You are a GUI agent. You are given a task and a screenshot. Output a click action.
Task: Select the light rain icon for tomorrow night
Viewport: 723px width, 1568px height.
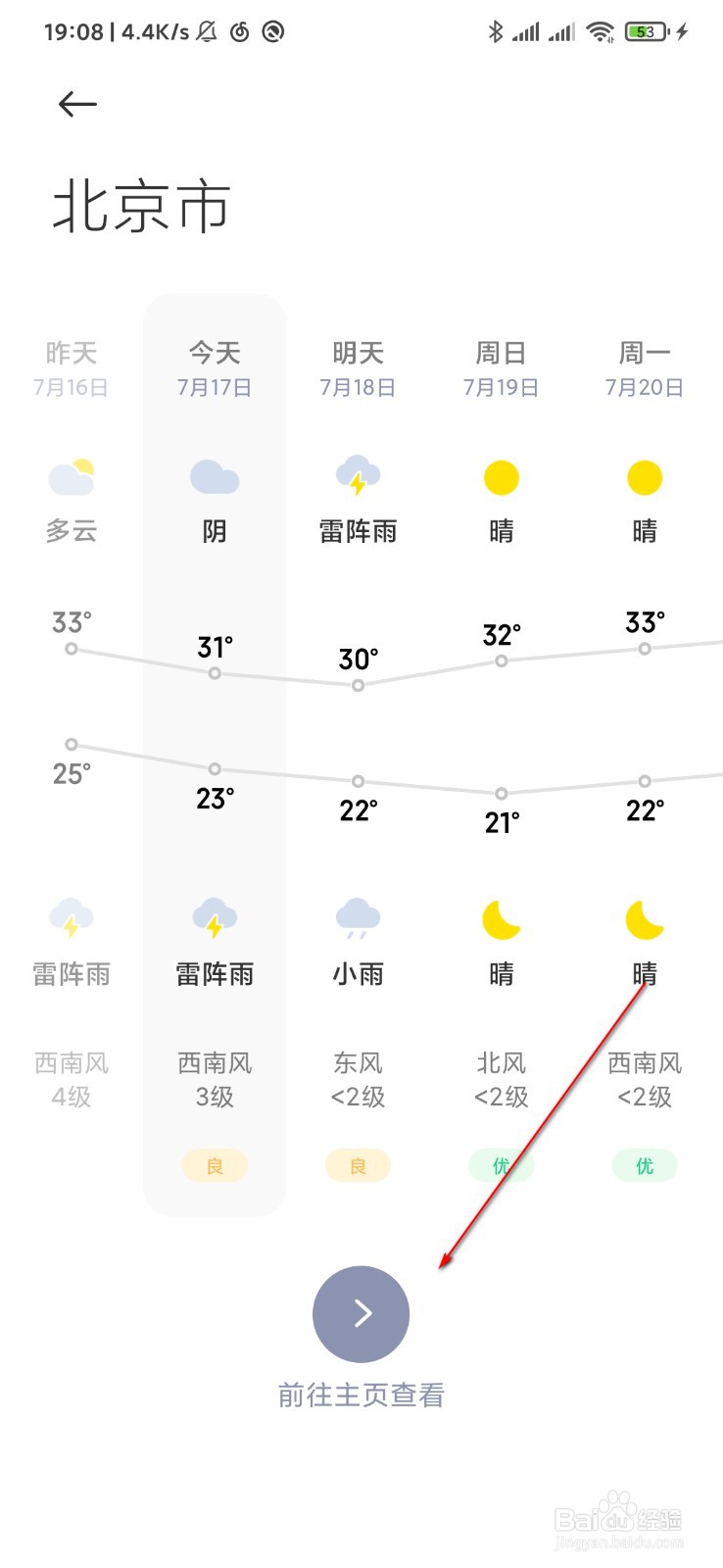(358, 916)
